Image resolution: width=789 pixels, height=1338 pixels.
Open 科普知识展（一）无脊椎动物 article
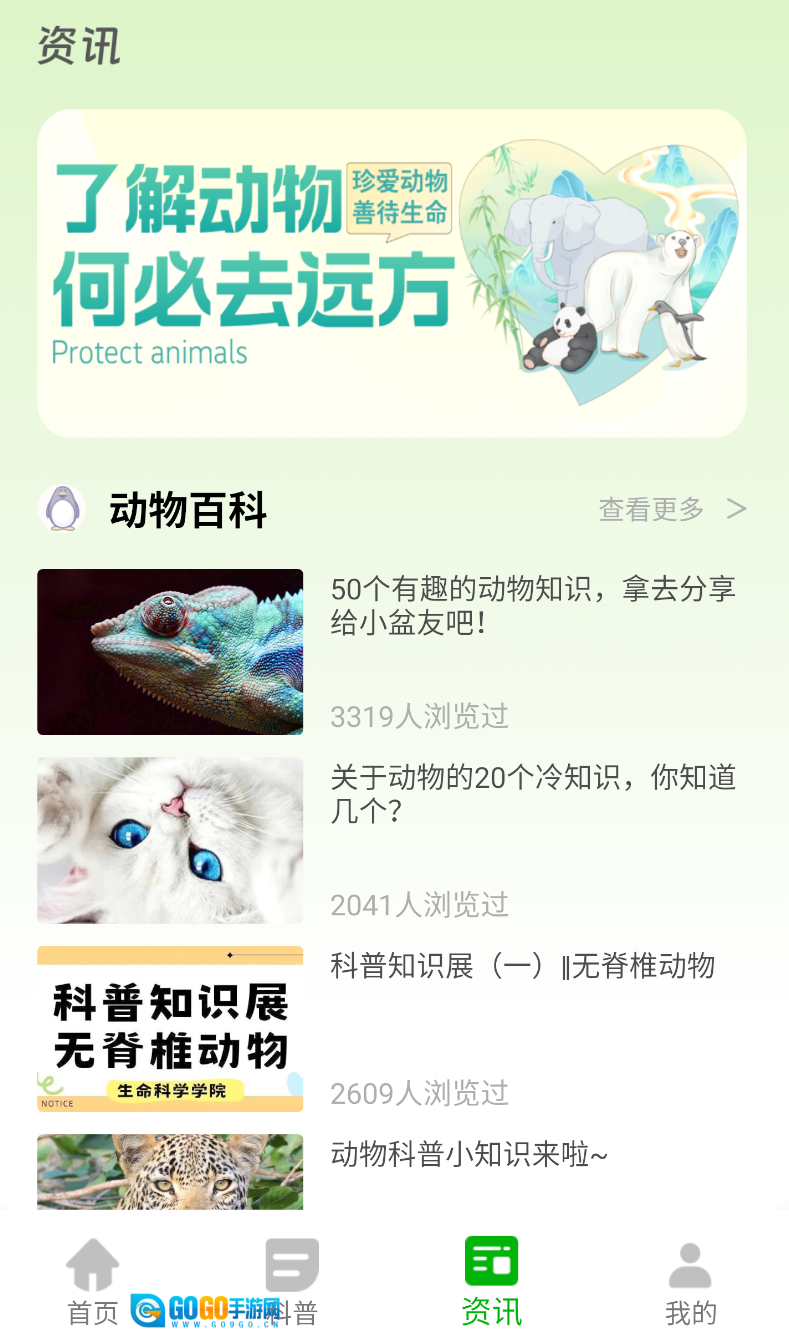point(522,966)
